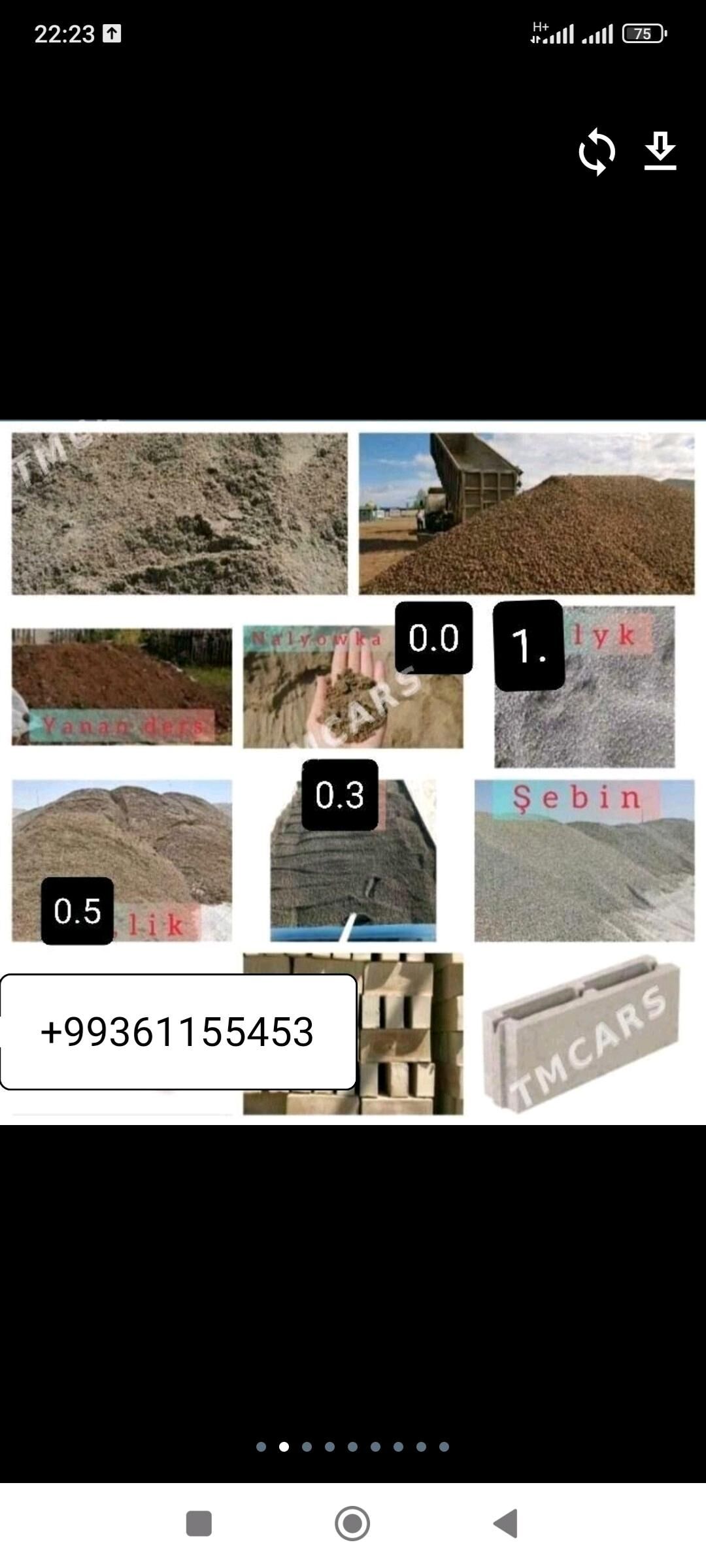Open recent apps

[x=199, y=1523]
